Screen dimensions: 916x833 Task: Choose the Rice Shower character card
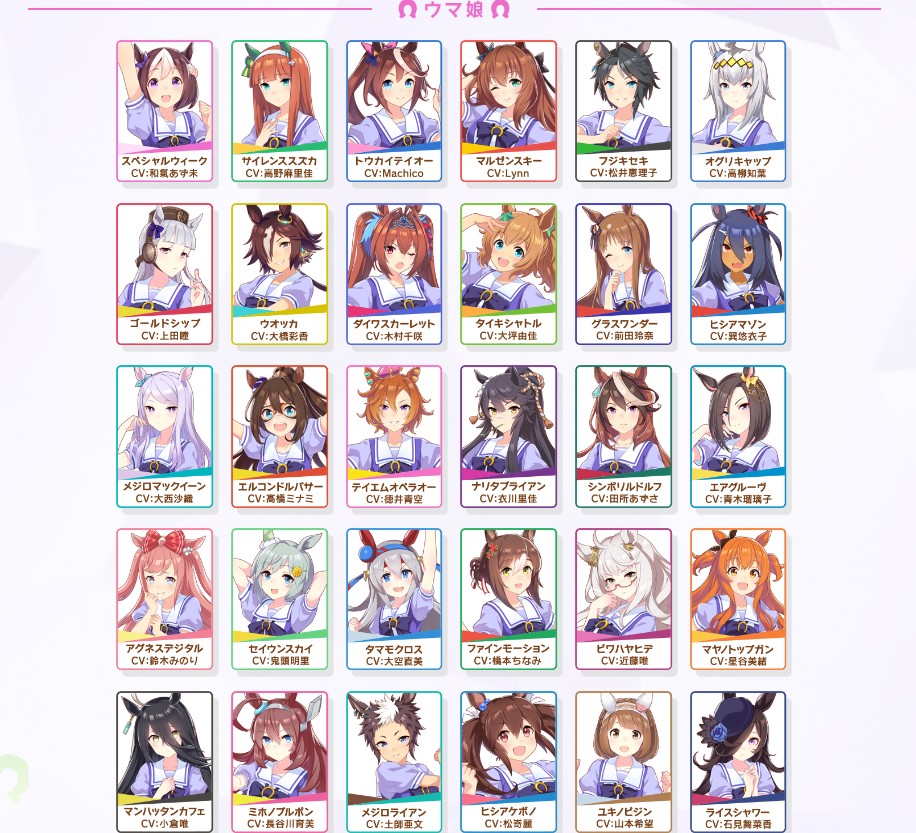[x=738, y=761]
